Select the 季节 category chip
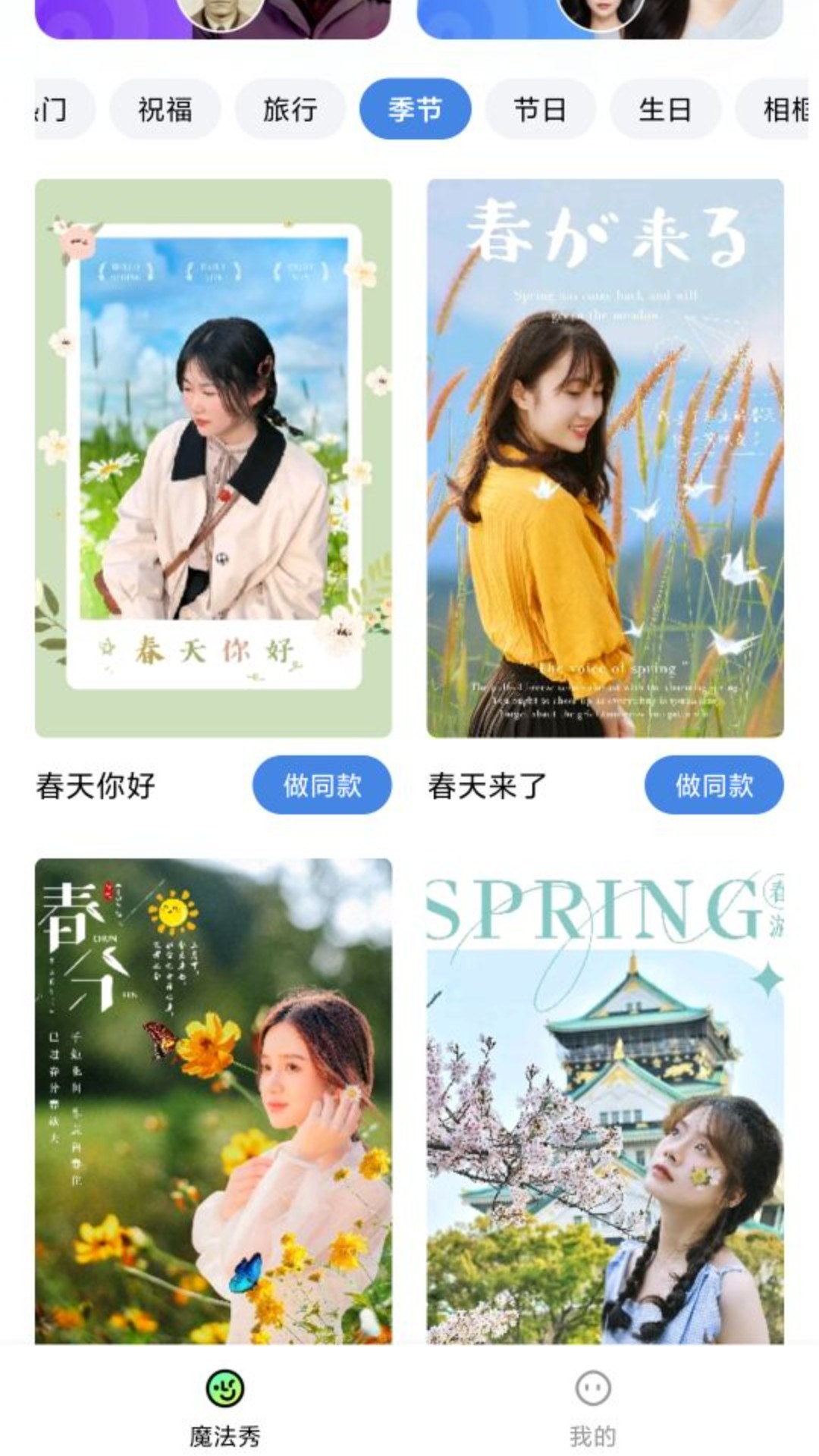The height and width of the screenshot is (1456, 819). tap(415, 110)
